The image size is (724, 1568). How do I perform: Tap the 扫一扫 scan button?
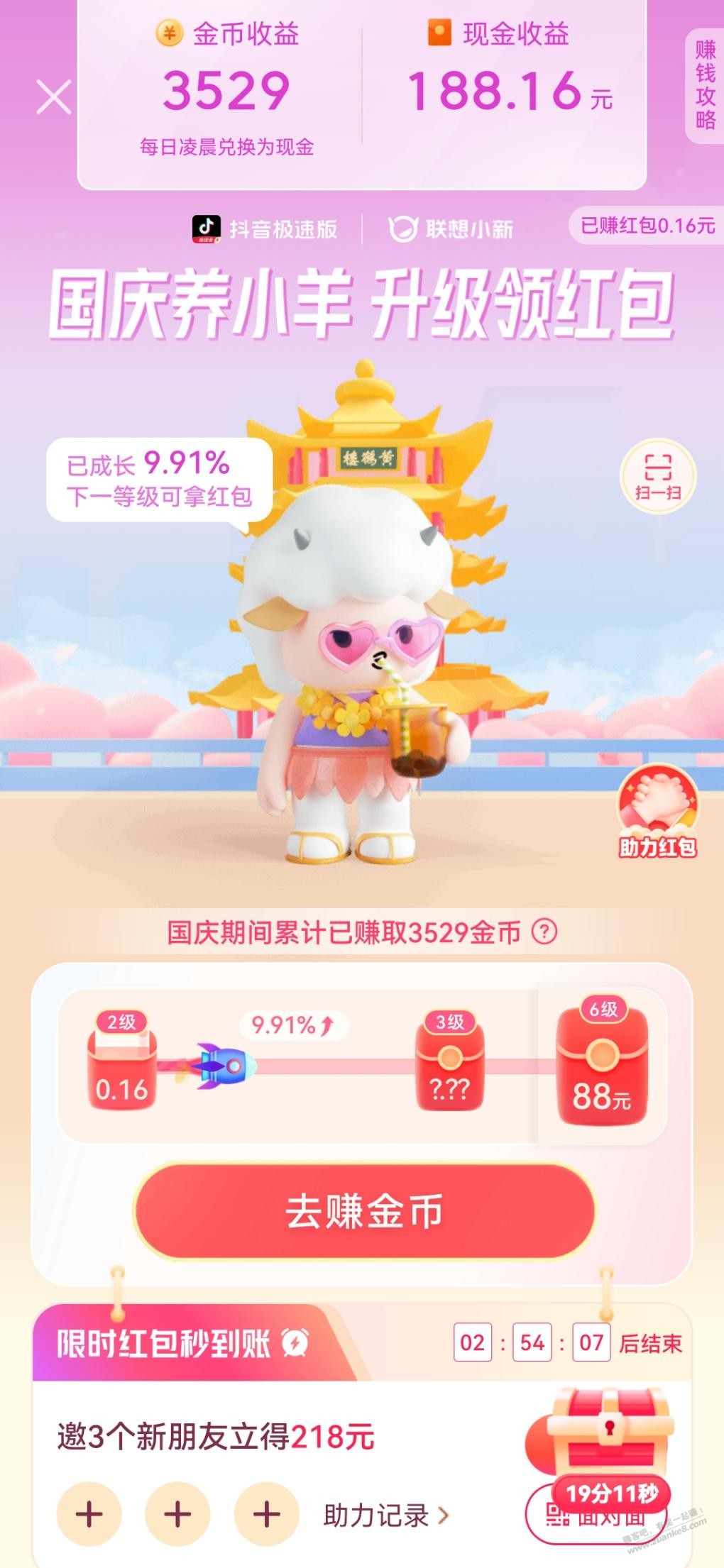point(658,475)
